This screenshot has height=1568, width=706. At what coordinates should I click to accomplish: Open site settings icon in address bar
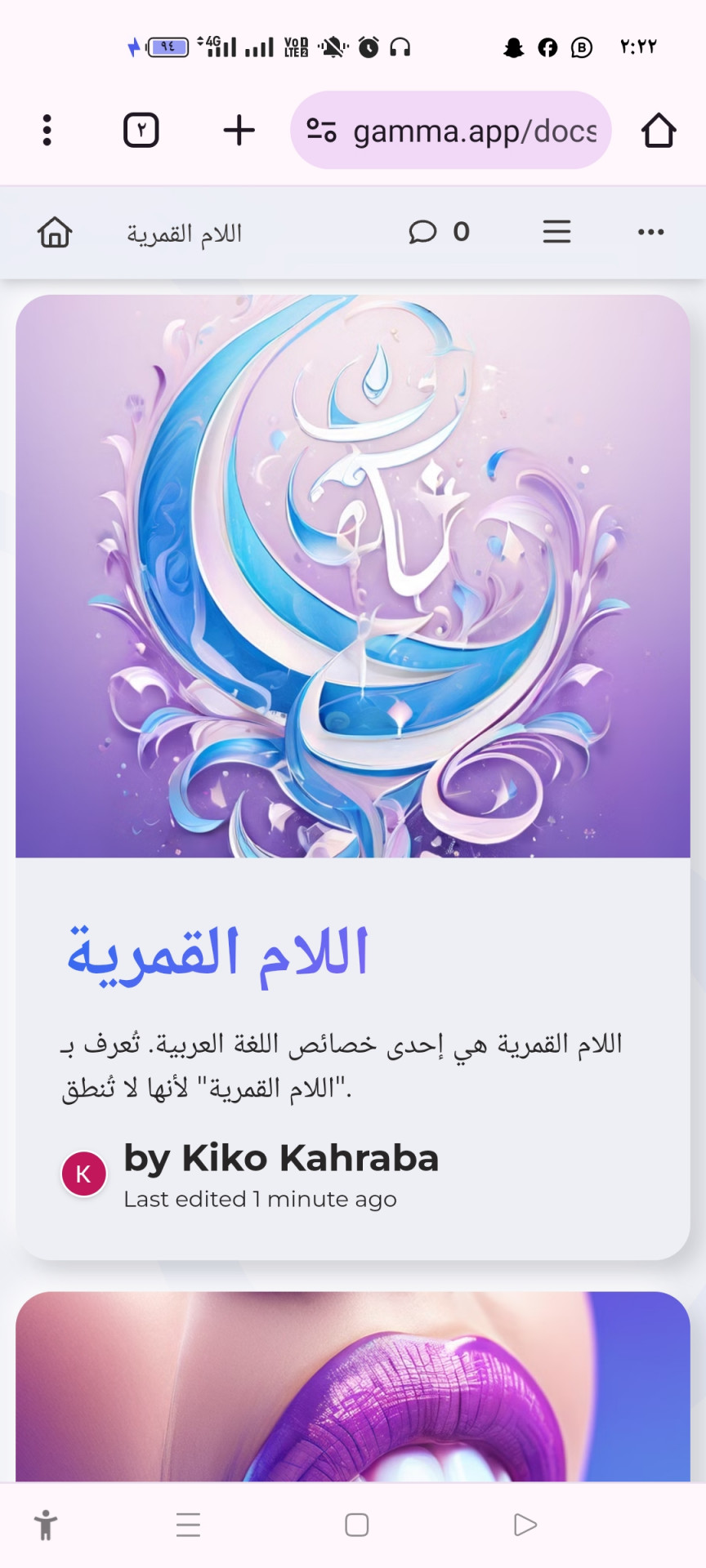coord(321,131)
